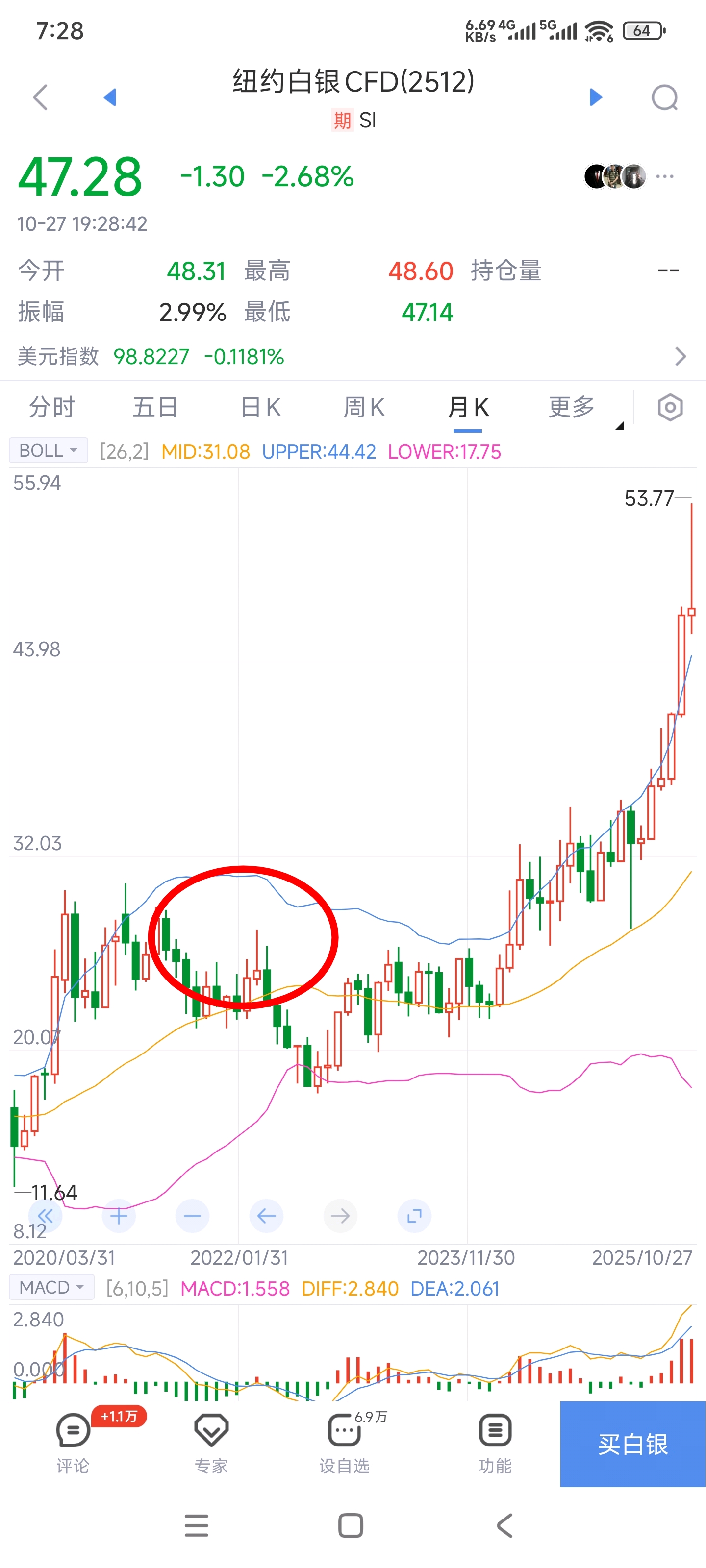Tap the 买白银 button
The image size is (706, 1568).
point(633,1444)
